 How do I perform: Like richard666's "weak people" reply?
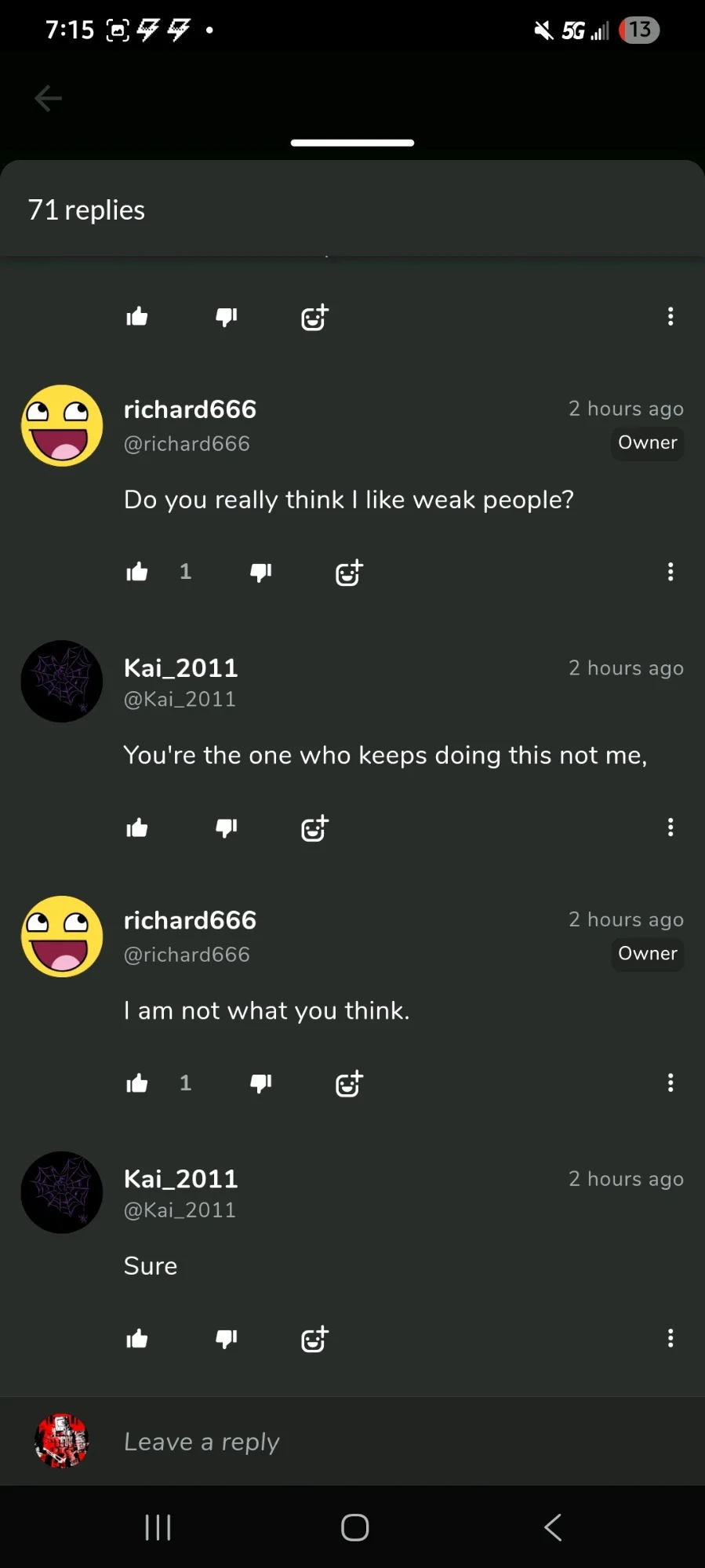point(137,572)
